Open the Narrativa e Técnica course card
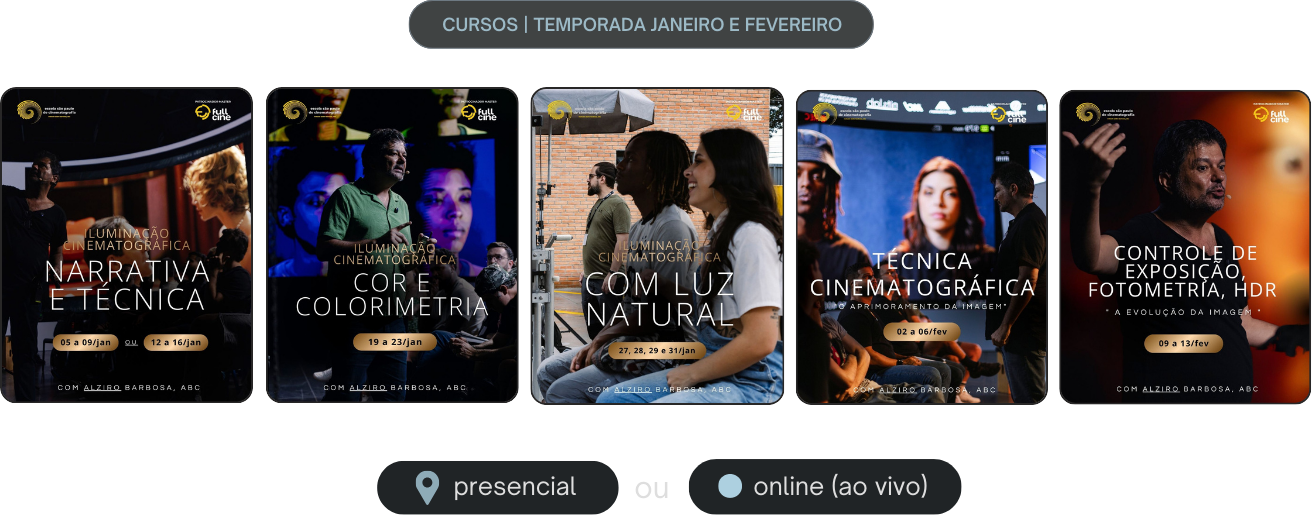The height and width of the screenshot is (515, 1312). (126, 245)
